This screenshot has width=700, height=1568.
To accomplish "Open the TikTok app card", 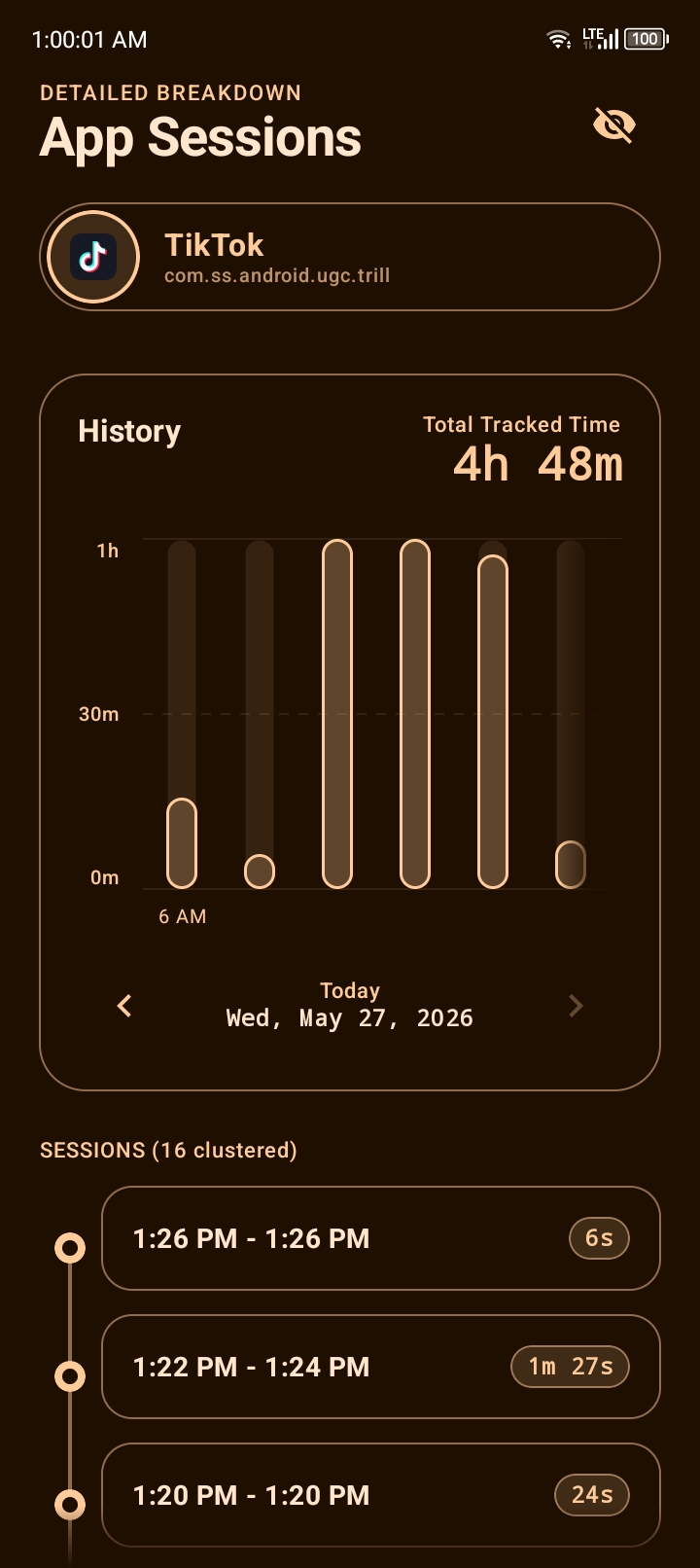I will pos(350,257).
